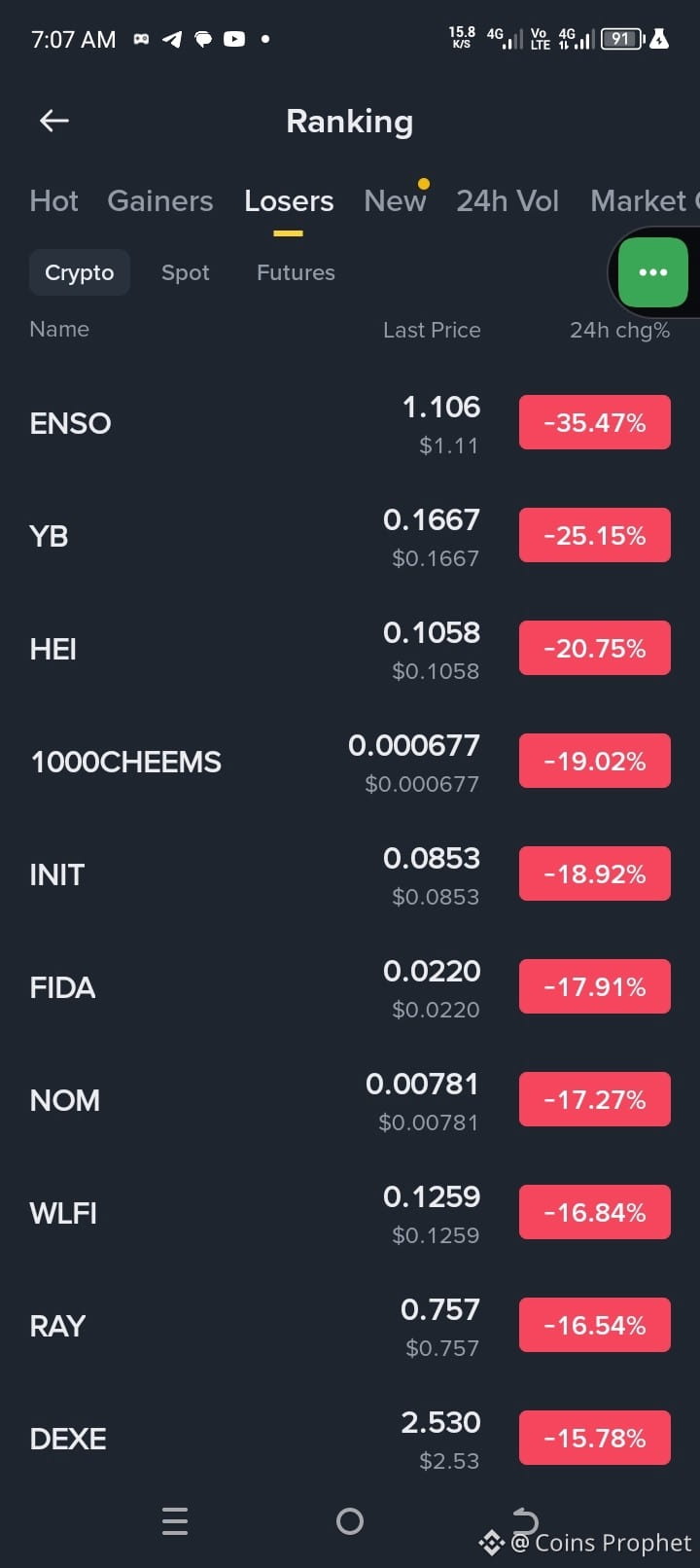
Task: Switch to the Gainers tab
Action: [x=159, y=201]
